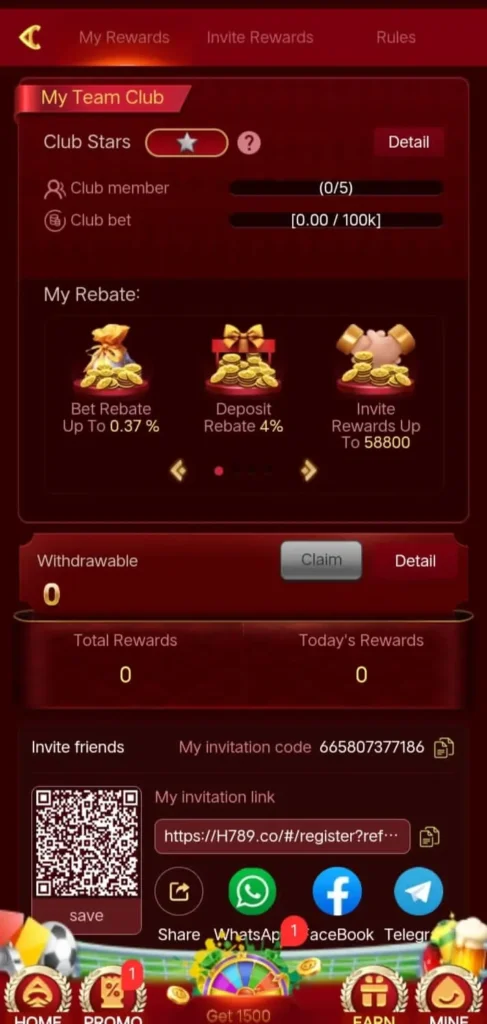Show next rebate slide with right arrow
487x1024 pixels.
pyautogui.click(x=309, y=470)
